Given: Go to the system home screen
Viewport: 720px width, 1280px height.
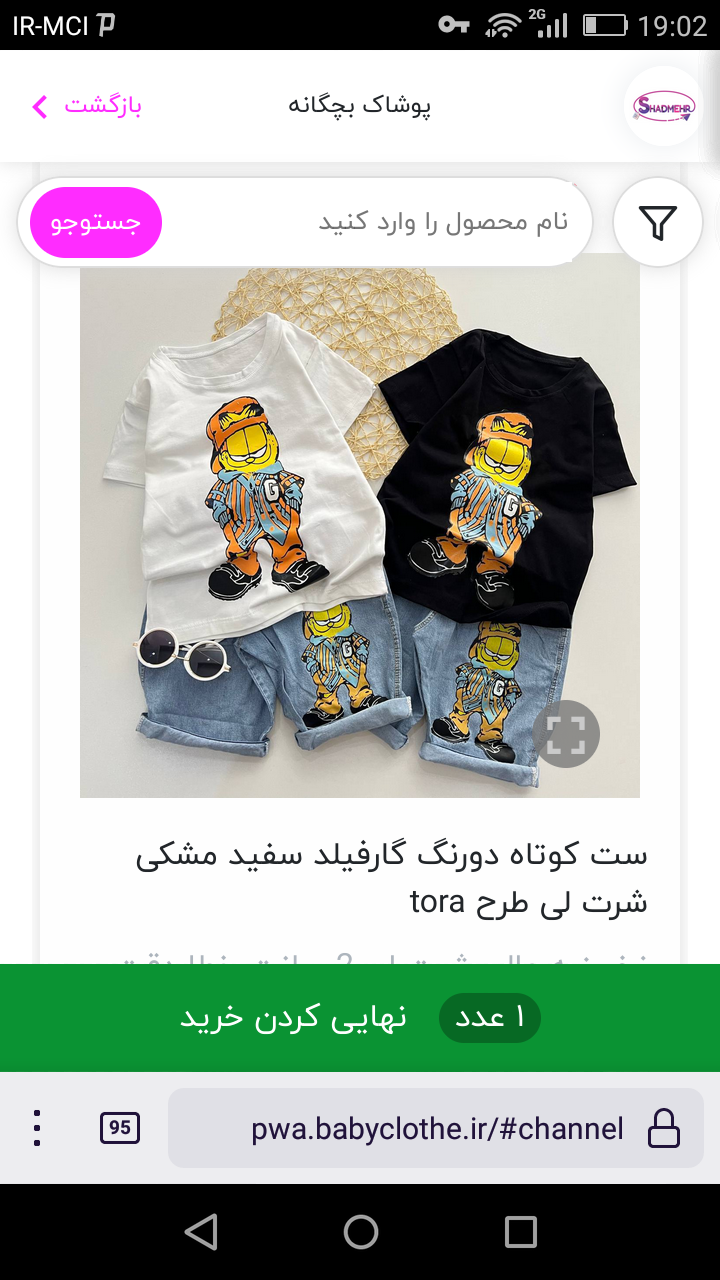Looking at the screenshot, I should click(x=360, y=1232).
